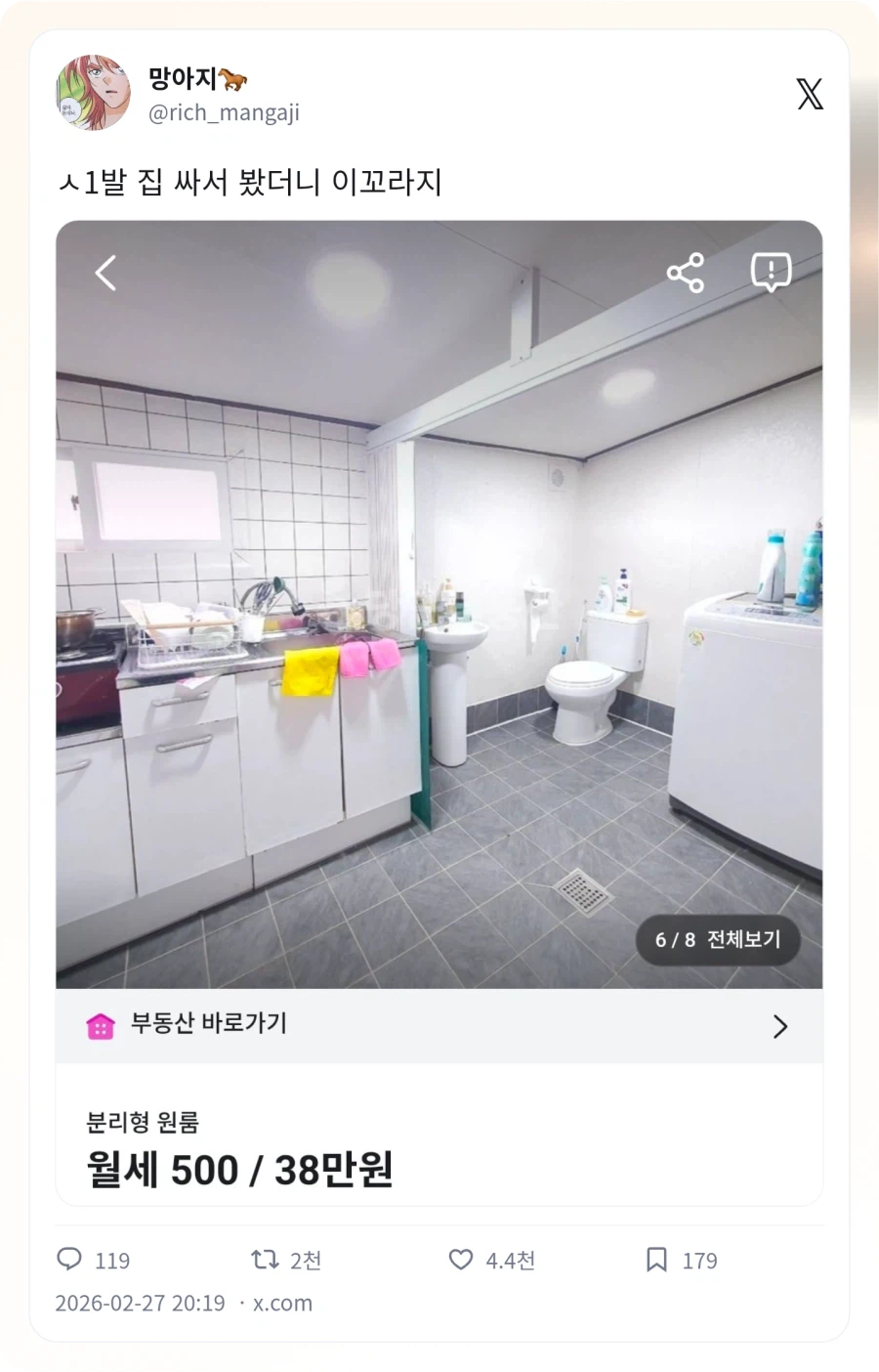Screen dimensions: 879x1372
Task: Open the 부동산 바로가기 link
Action: coord(208,1024)
